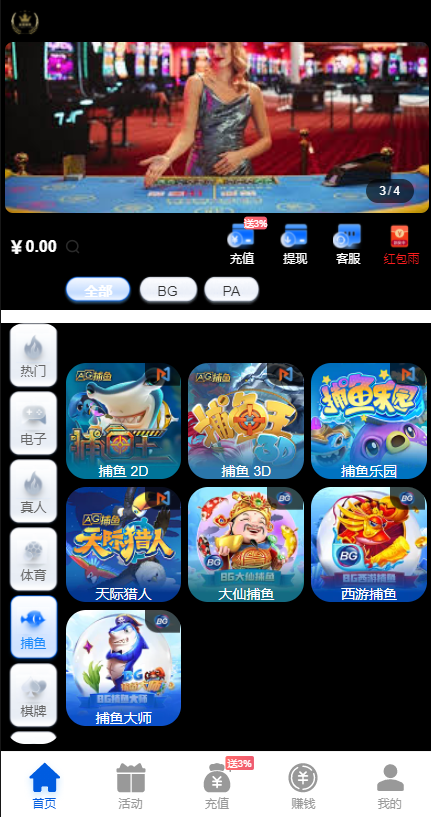Select the 全部 filter chip
431x817 pixels.
tap(98, 290)
